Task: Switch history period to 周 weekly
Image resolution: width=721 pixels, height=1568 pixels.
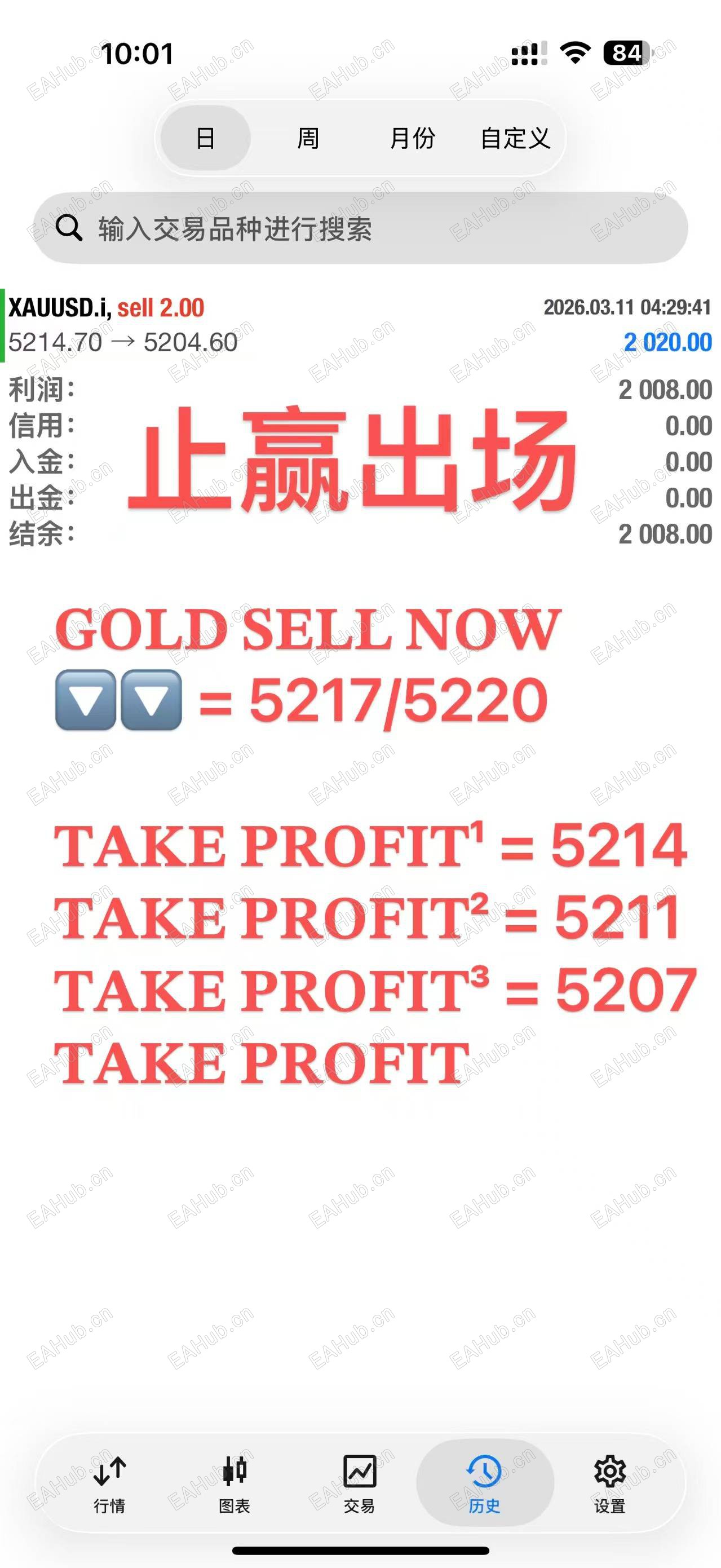Action: (307, 139)
